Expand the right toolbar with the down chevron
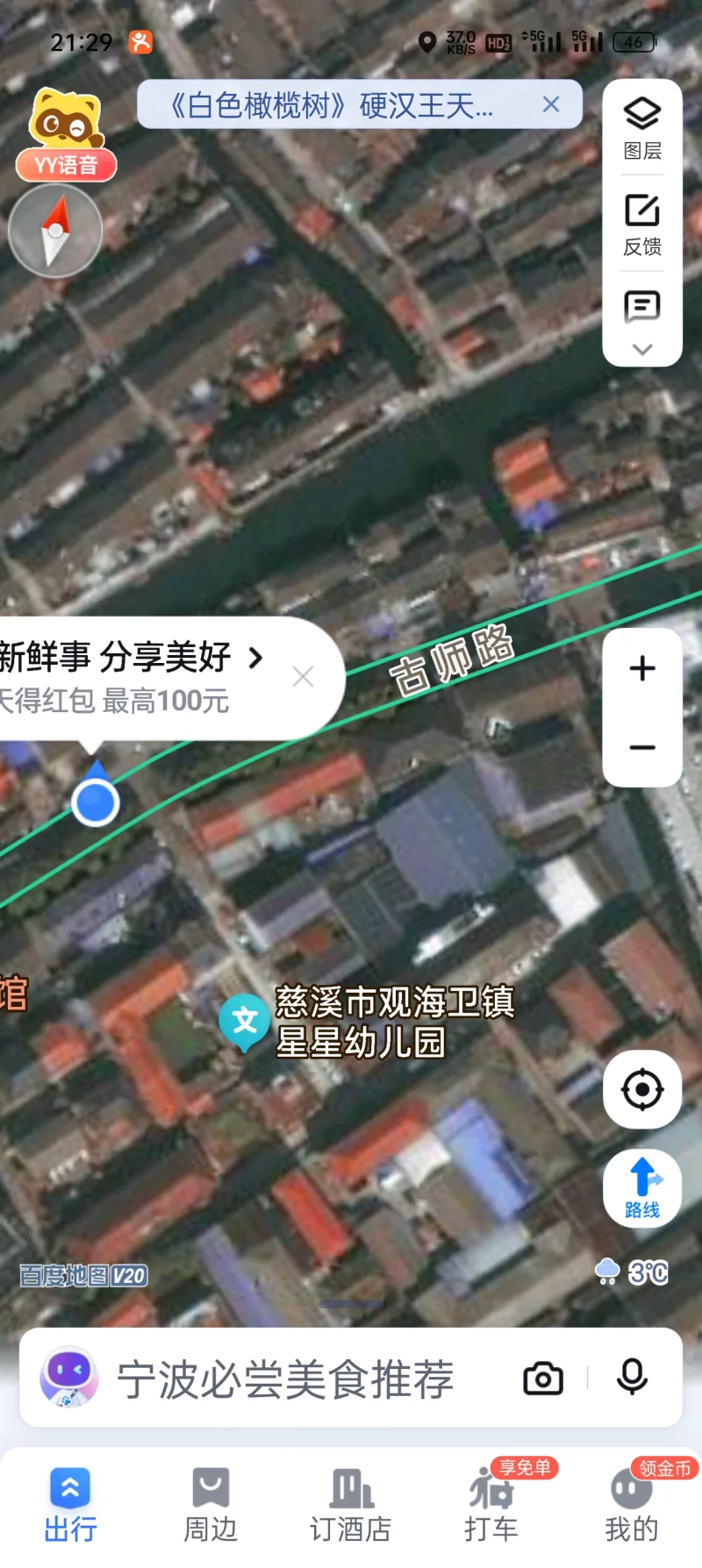 click(x=642, y=349)
